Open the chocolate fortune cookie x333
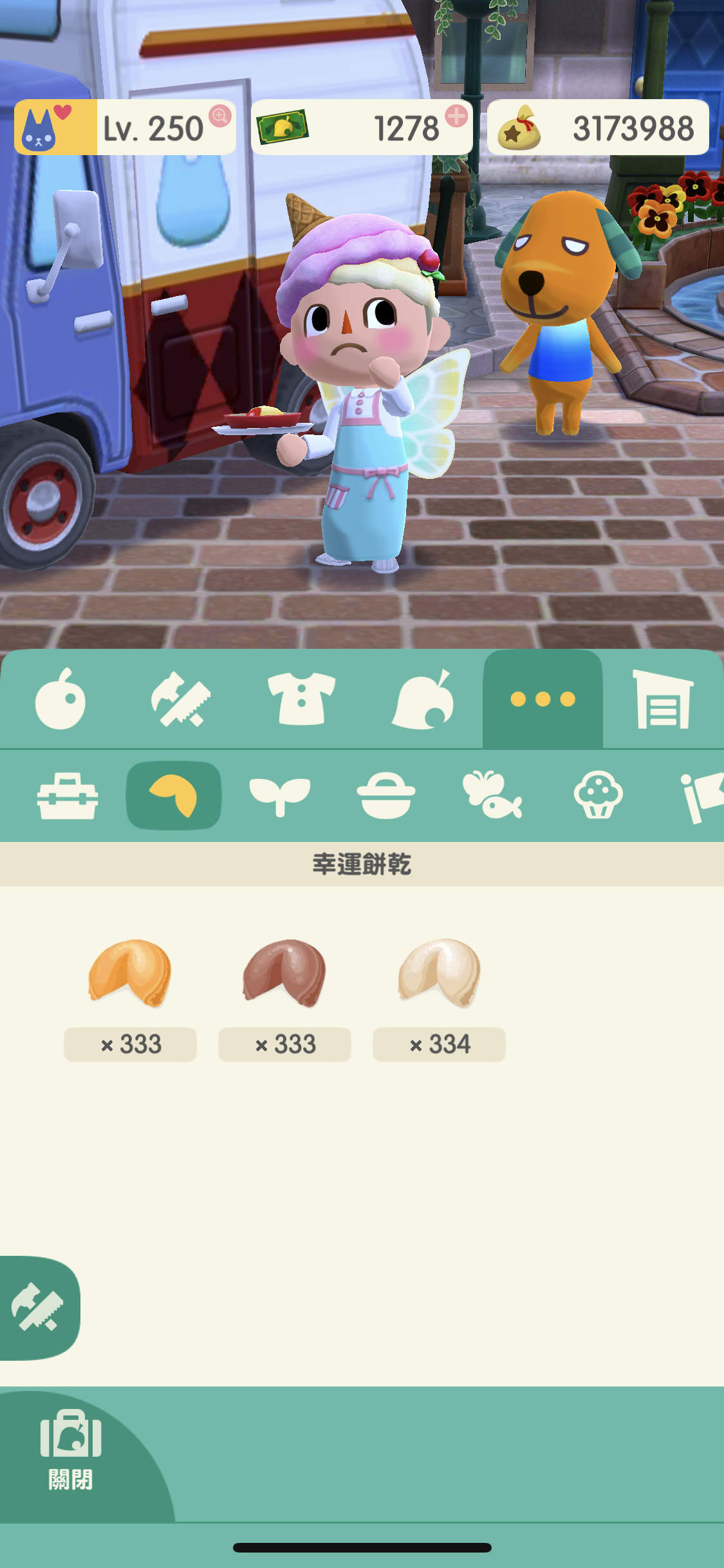Image resolution: width=724 pixels, height=1568 pixels. click(x=284, y=973)
